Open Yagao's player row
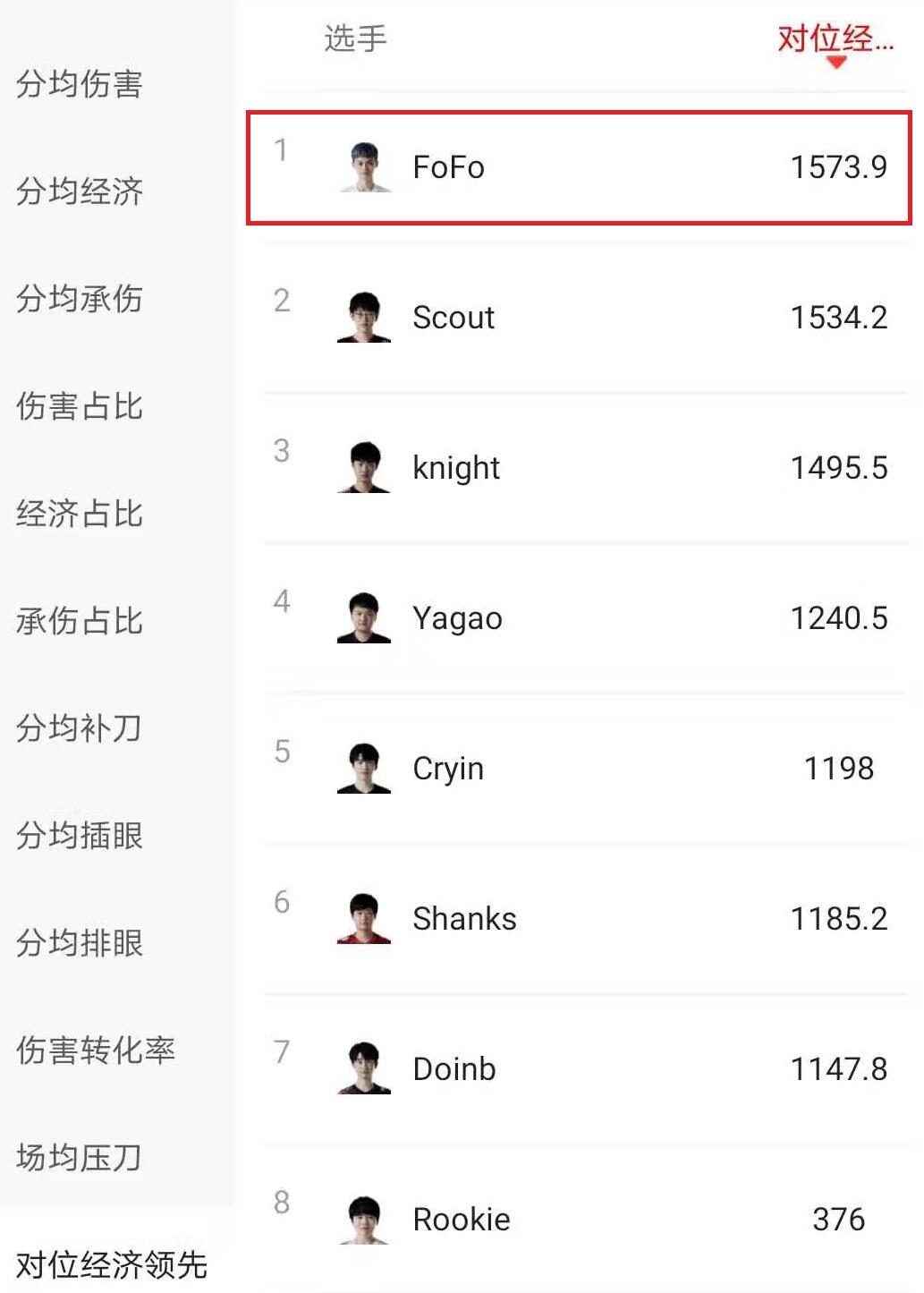924x1293 pixels. pyautogui.click(x=579, y=618)
